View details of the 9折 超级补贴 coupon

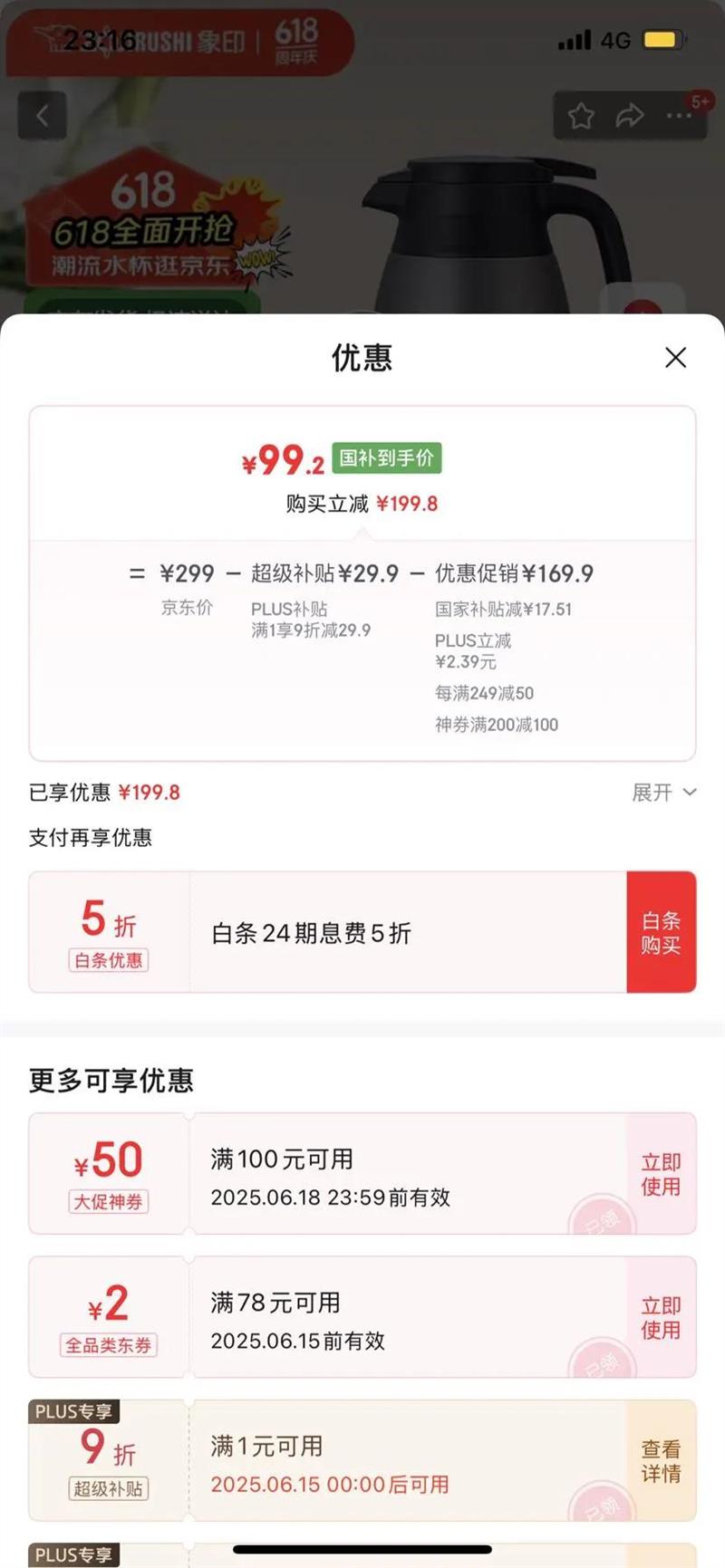pos(661,1461)
